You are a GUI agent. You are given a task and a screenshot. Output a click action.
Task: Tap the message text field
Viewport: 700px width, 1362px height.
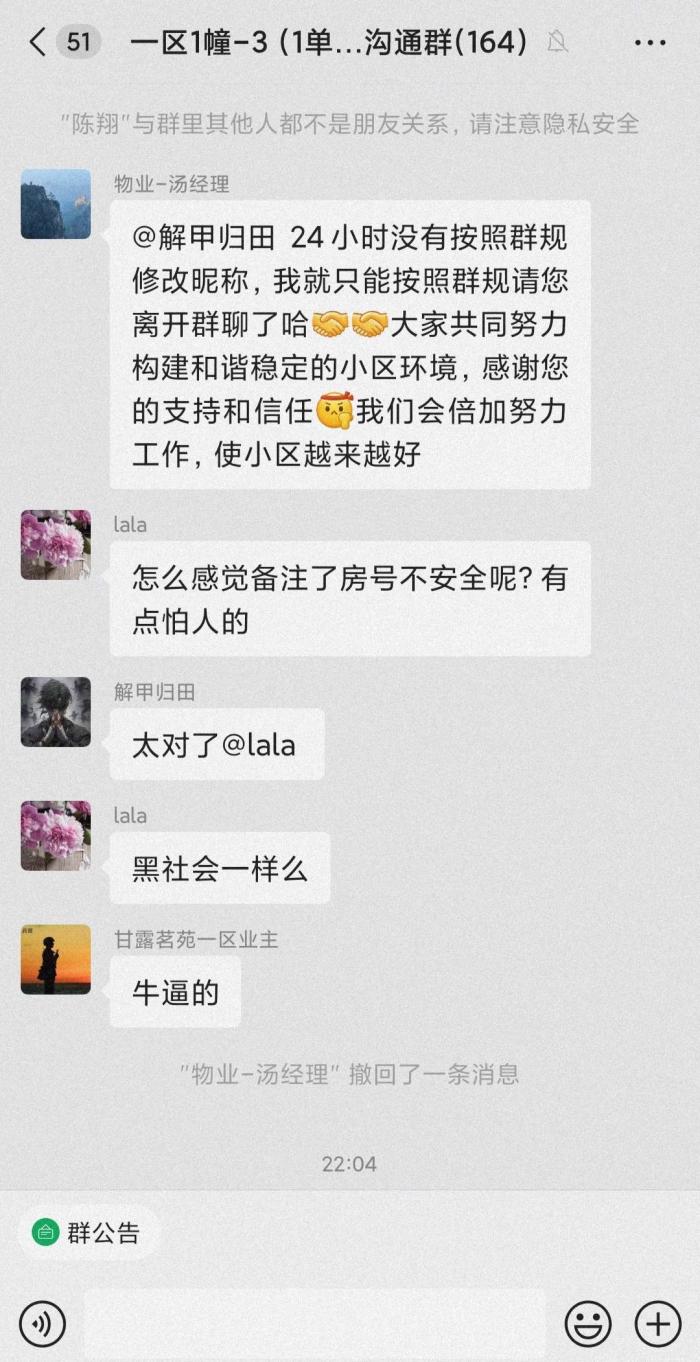[x=315, y=1324]
